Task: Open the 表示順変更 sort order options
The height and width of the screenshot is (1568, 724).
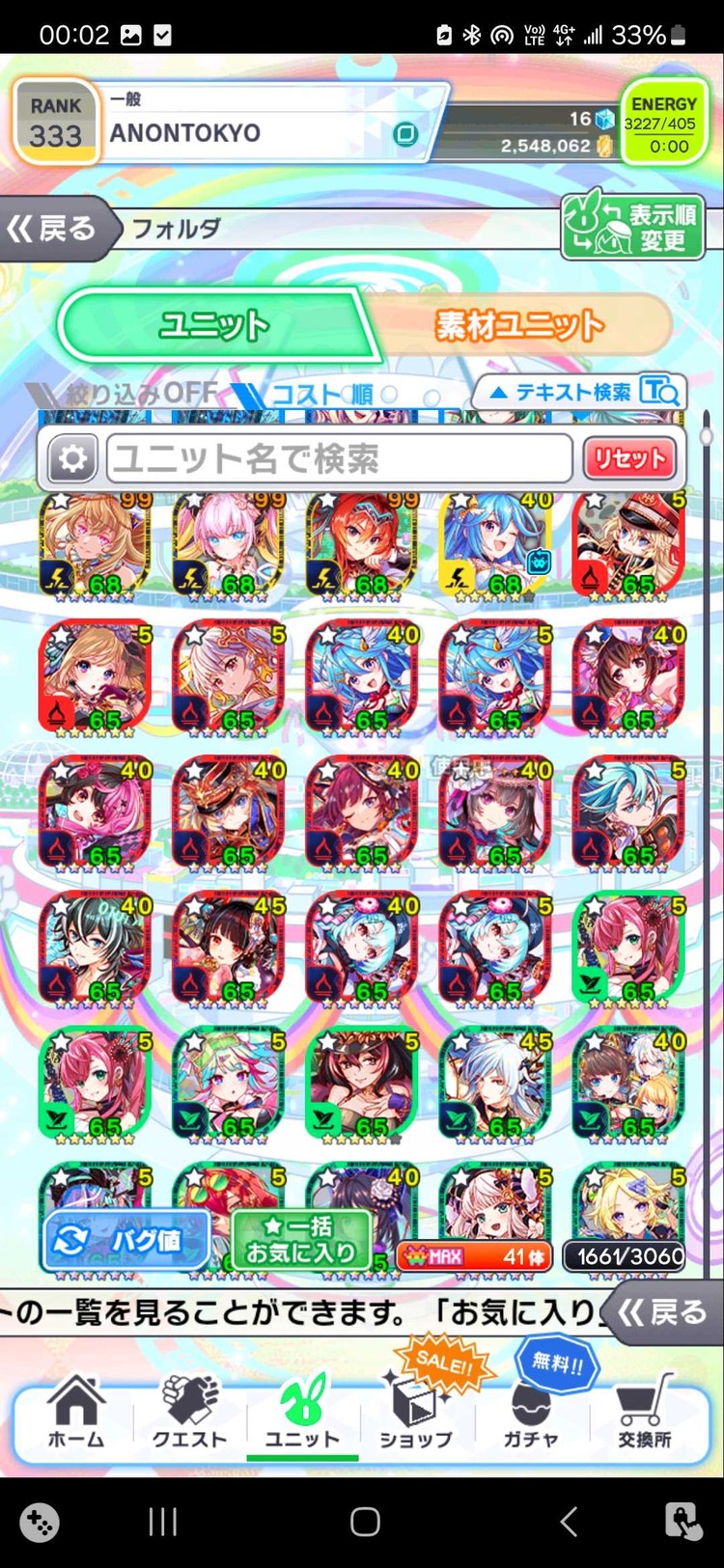Action: pyautogui.click(x=632, y=228)
